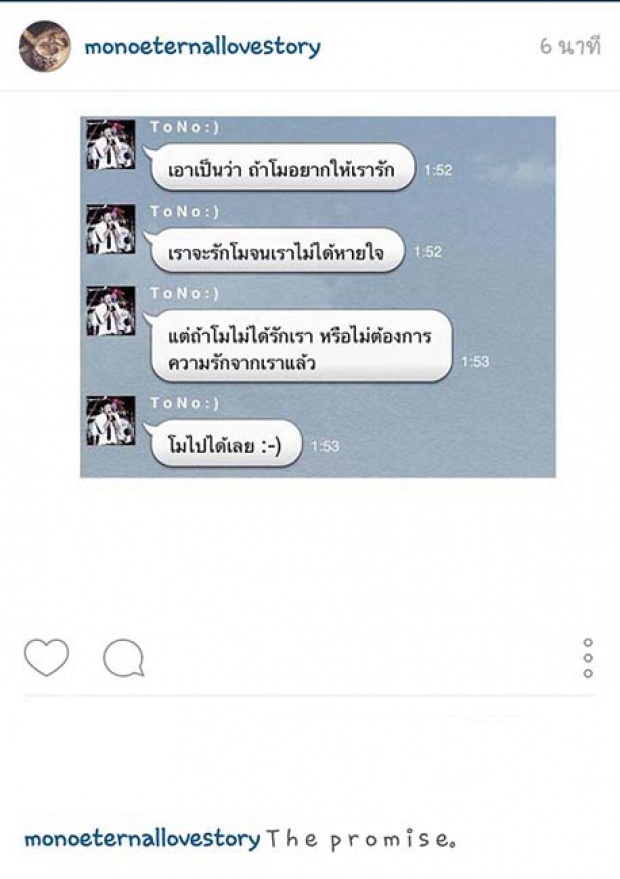Like this post with the heart icon
Viewport: 620px width, 879px height.
46,658
